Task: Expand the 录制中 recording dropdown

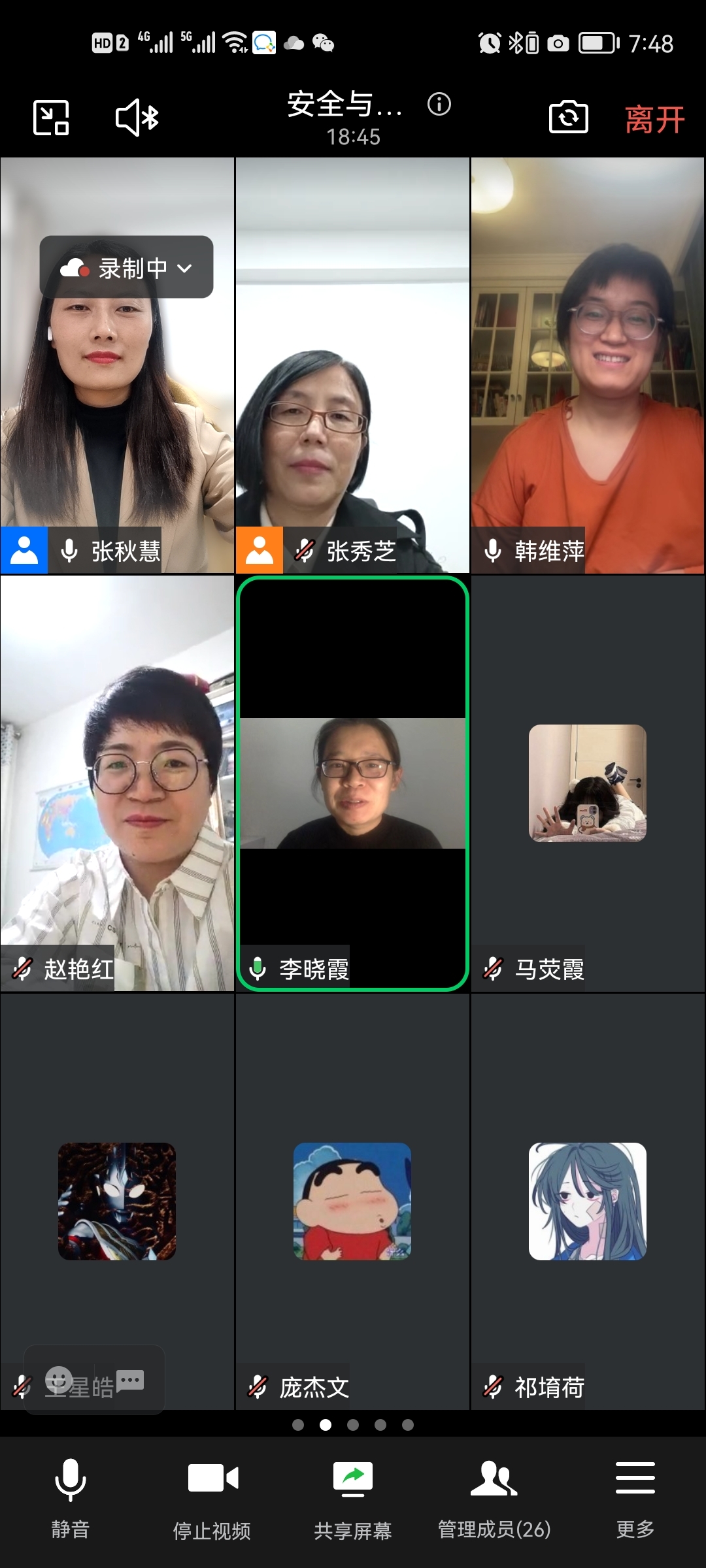Action: [x=127, y=268]
